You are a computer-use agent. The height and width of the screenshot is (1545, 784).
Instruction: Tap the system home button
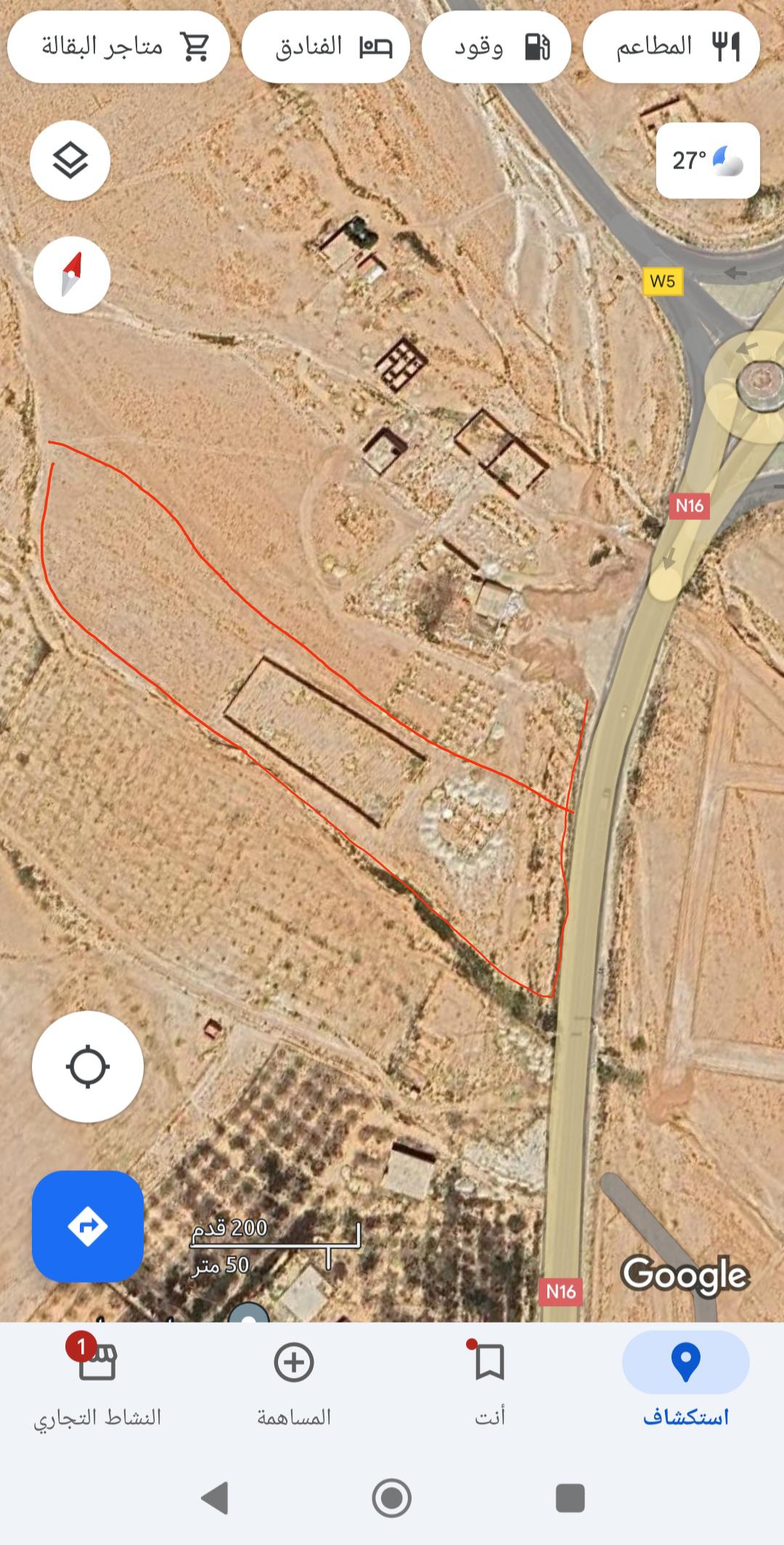click(x=392, y=1498)
